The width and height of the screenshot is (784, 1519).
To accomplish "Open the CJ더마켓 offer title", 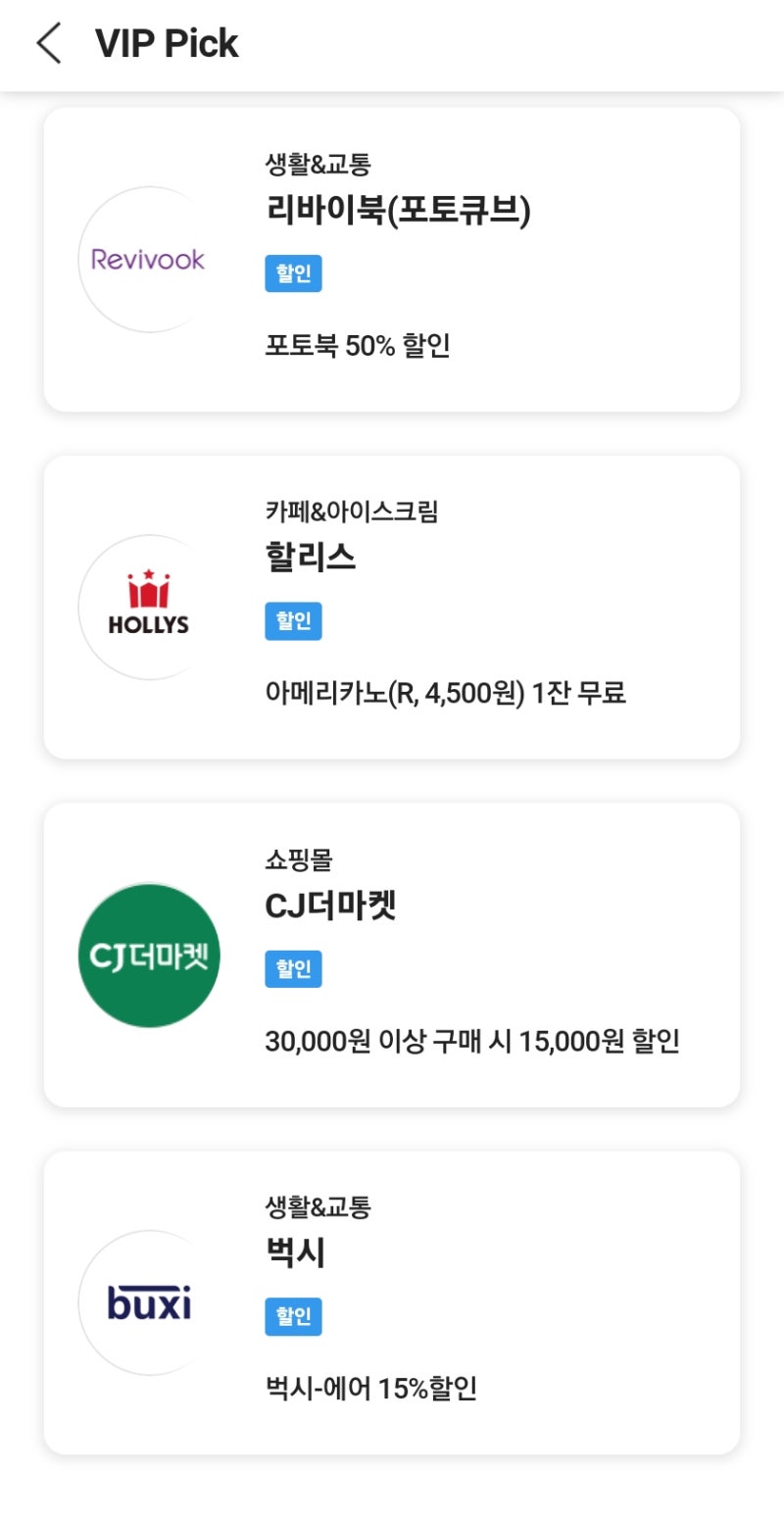I will (x=328, y=906).
